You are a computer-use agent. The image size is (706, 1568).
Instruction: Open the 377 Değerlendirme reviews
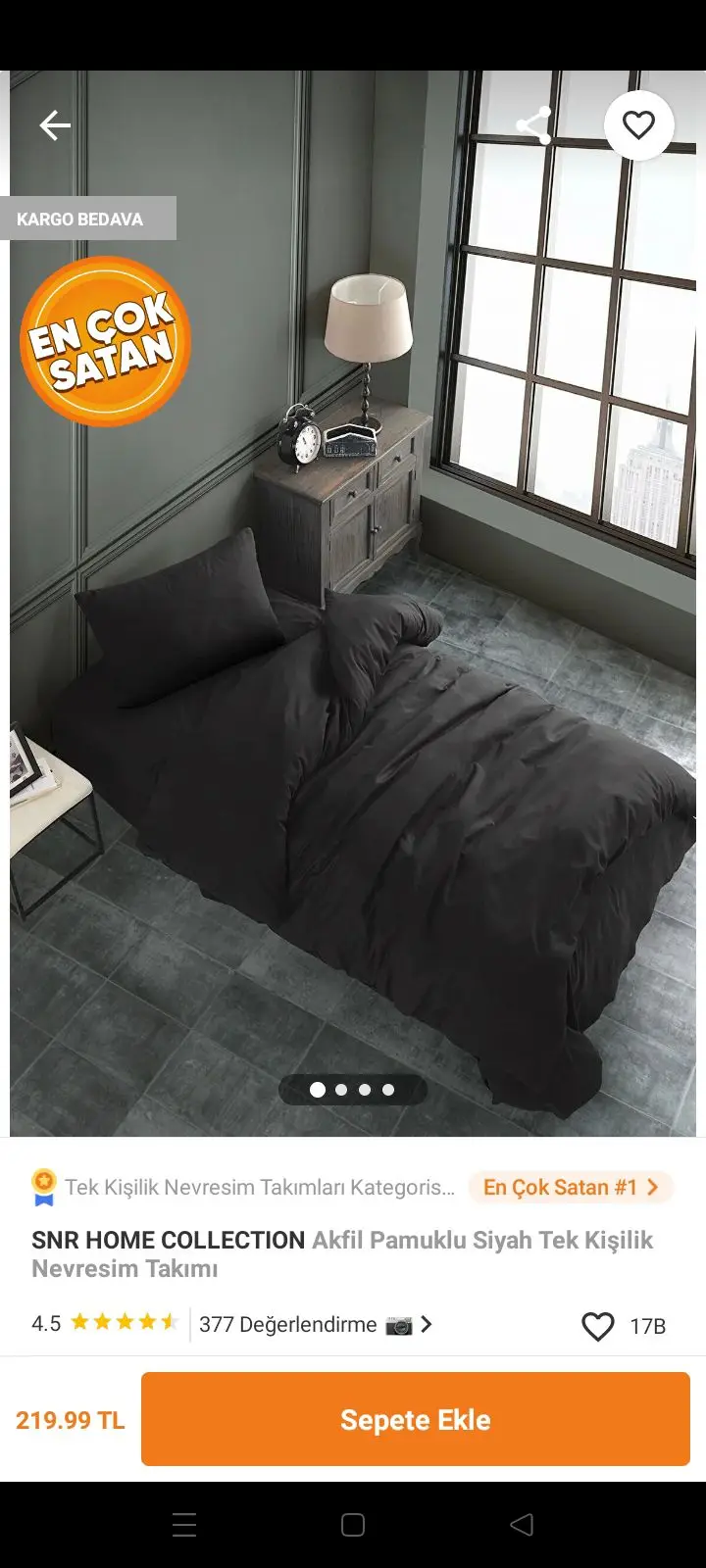pos(315,1325)
